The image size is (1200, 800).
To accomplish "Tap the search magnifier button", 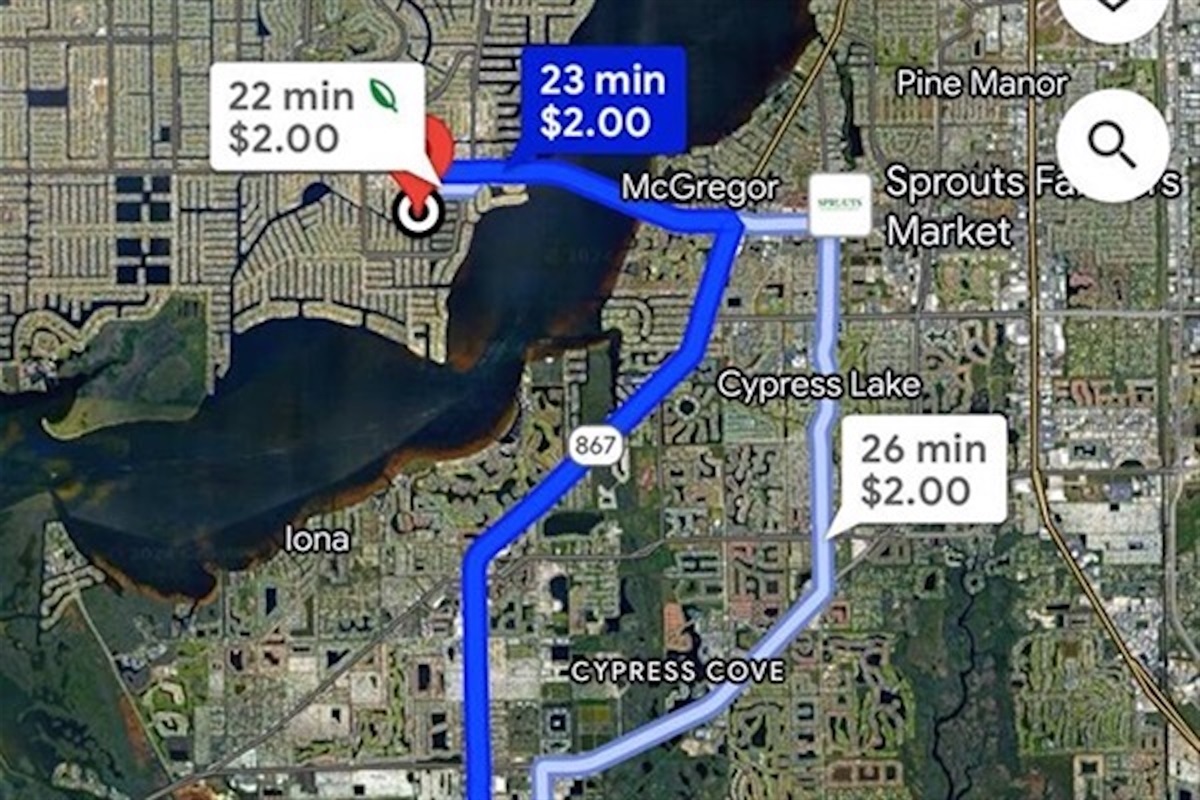I will 1112,146.
